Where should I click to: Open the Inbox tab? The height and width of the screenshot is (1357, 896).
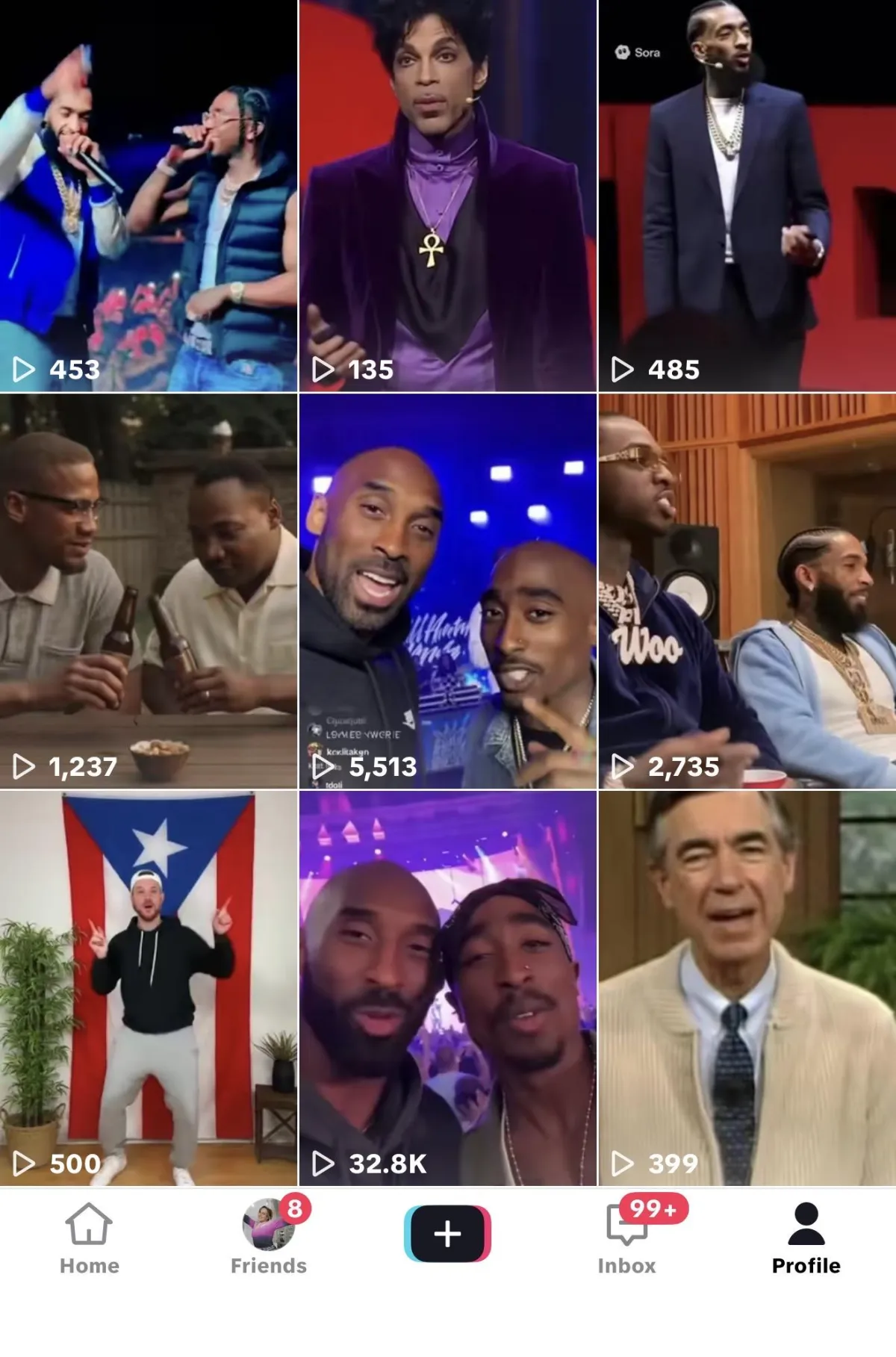tap(627, 1238)
